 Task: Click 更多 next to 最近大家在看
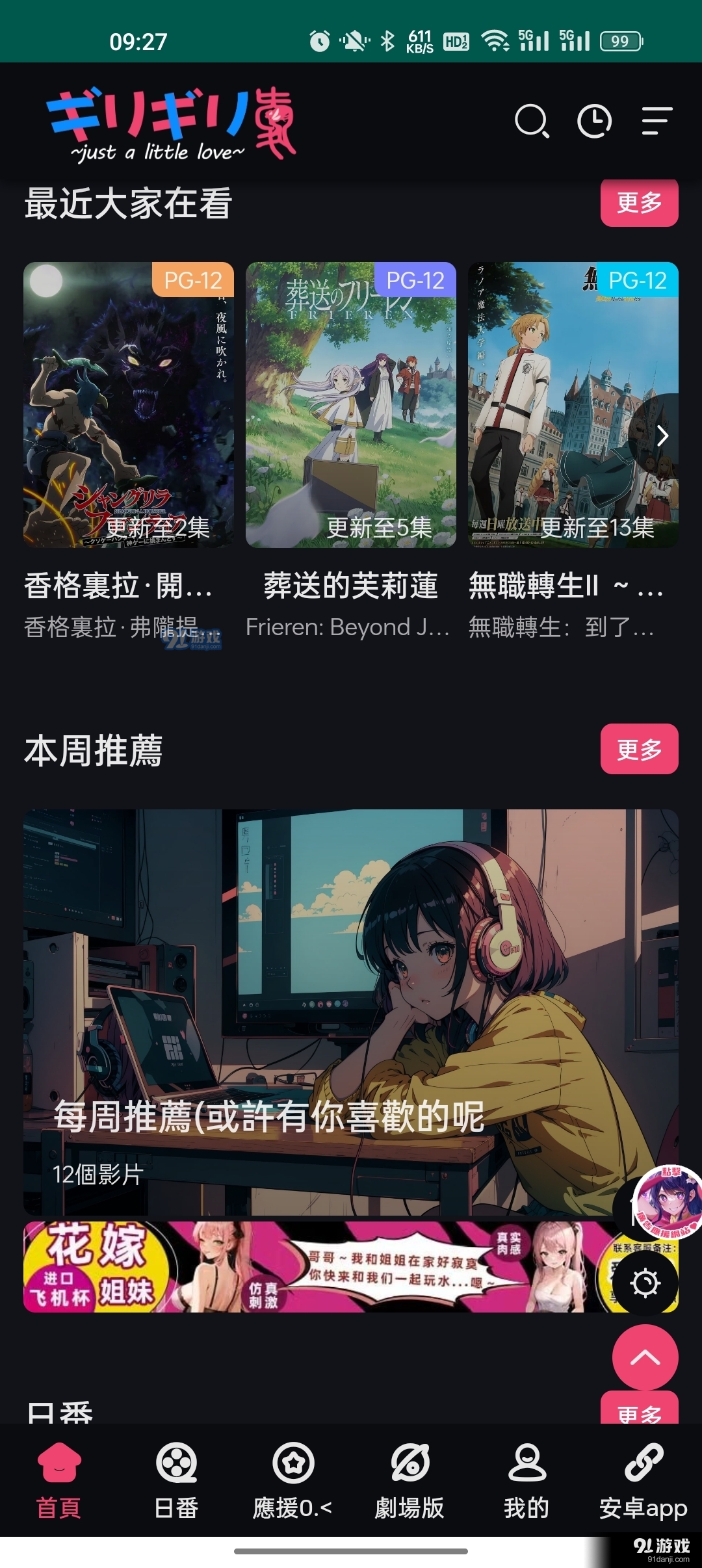tap(639, 203)
